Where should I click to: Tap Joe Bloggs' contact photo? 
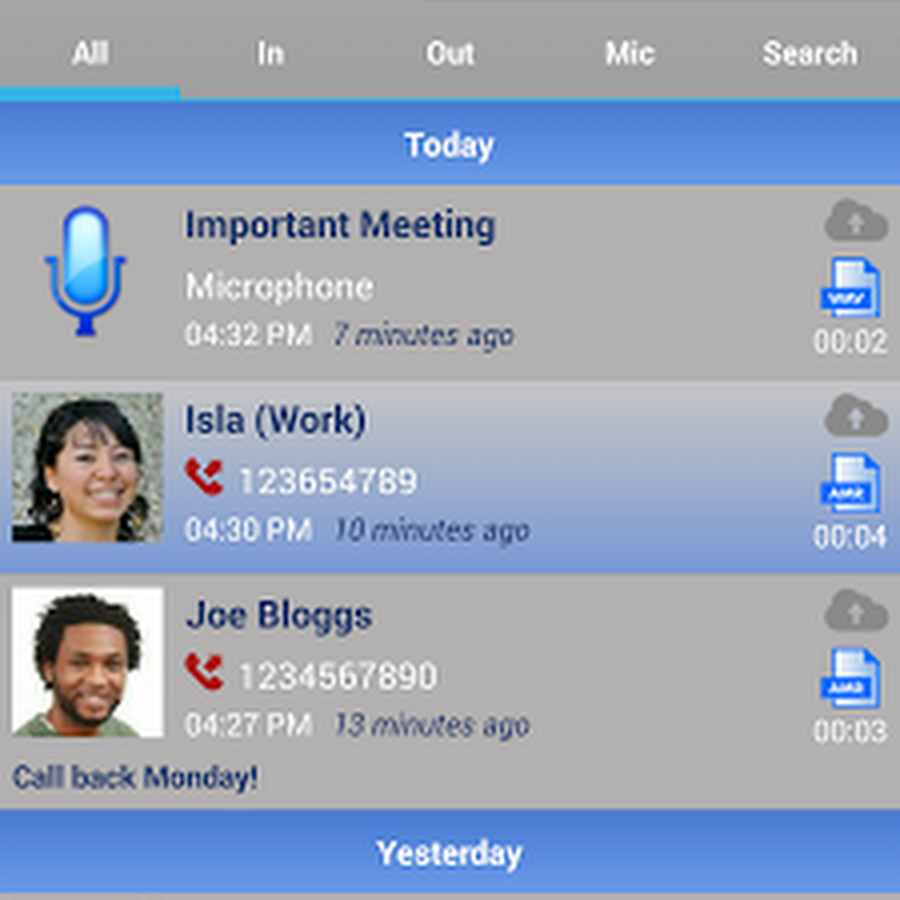click(x=87, y=662)
